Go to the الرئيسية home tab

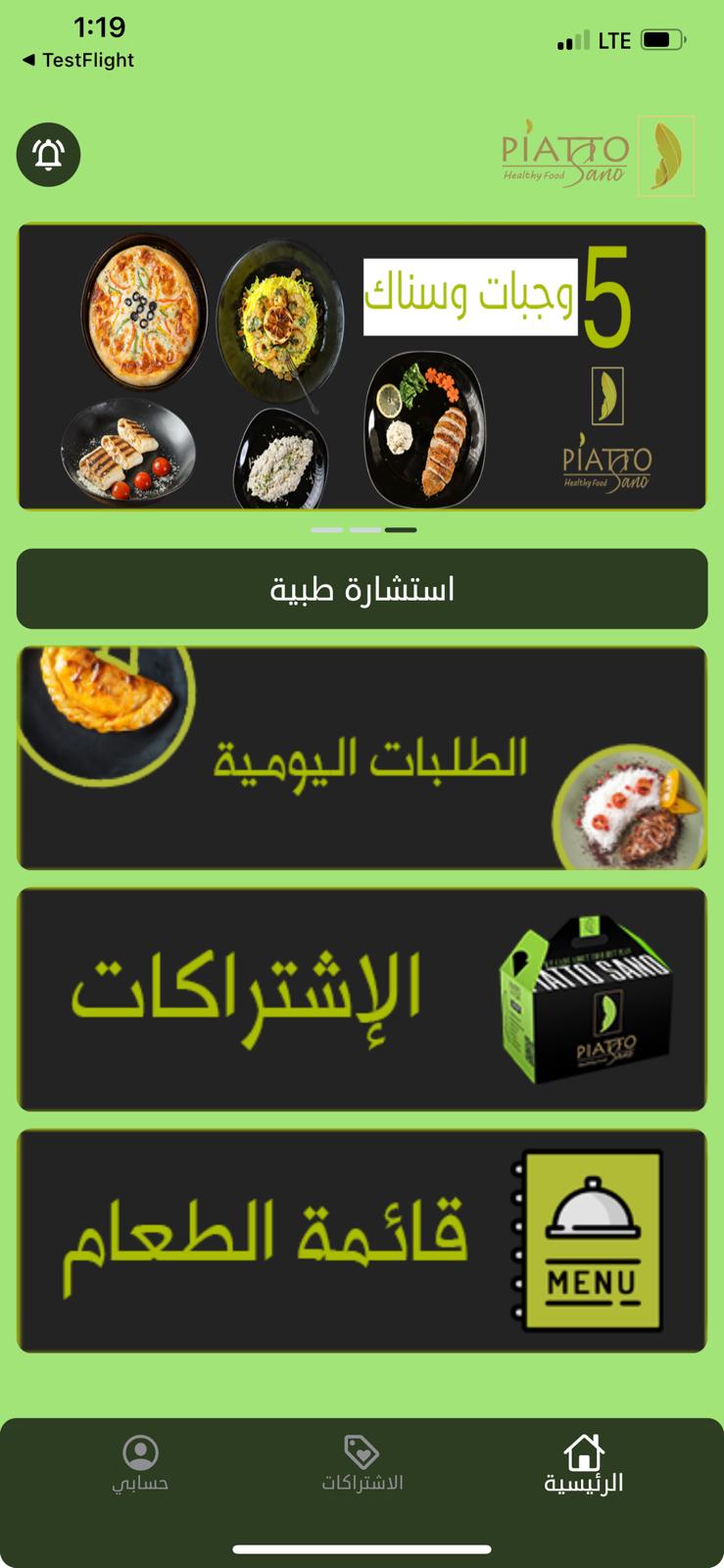click(583, 1464)
